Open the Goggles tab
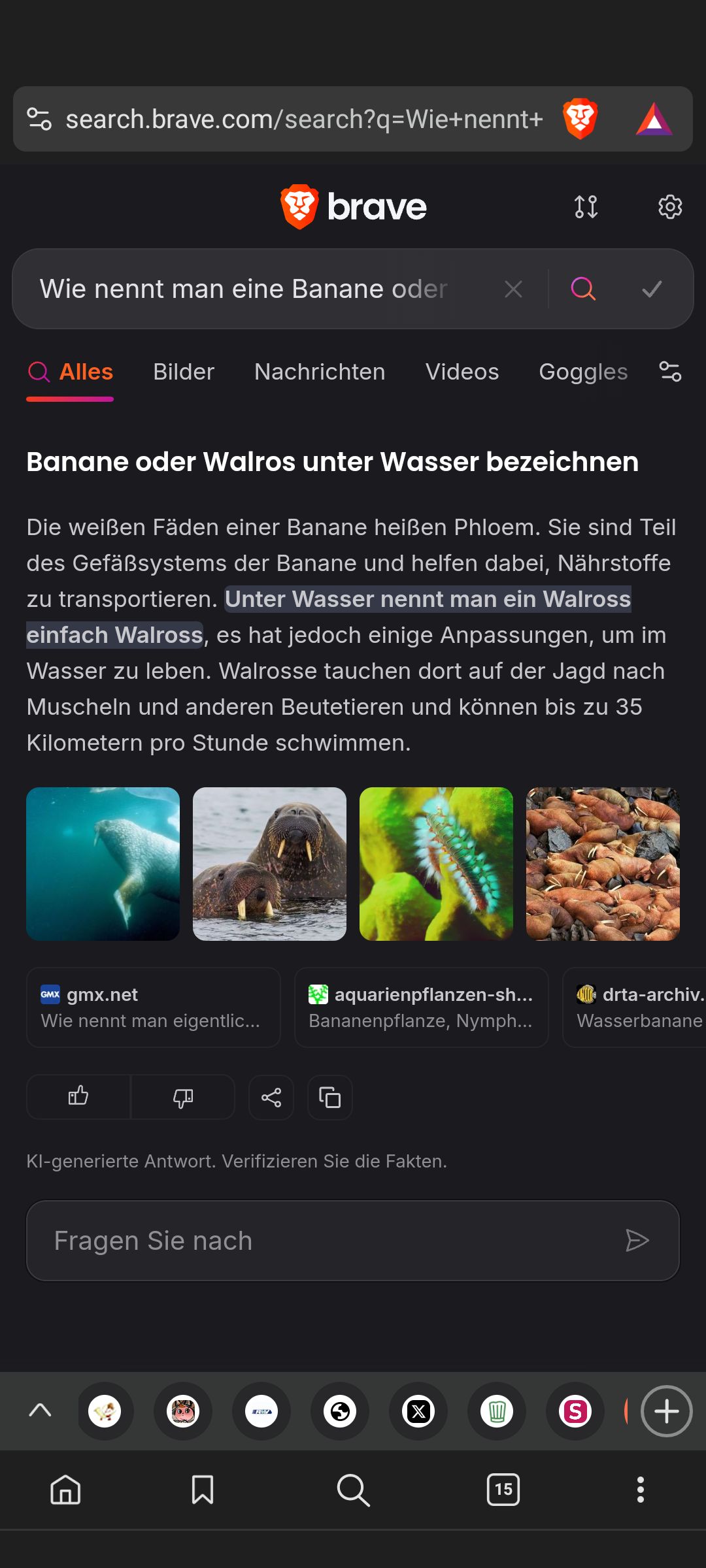 point(583,372)
